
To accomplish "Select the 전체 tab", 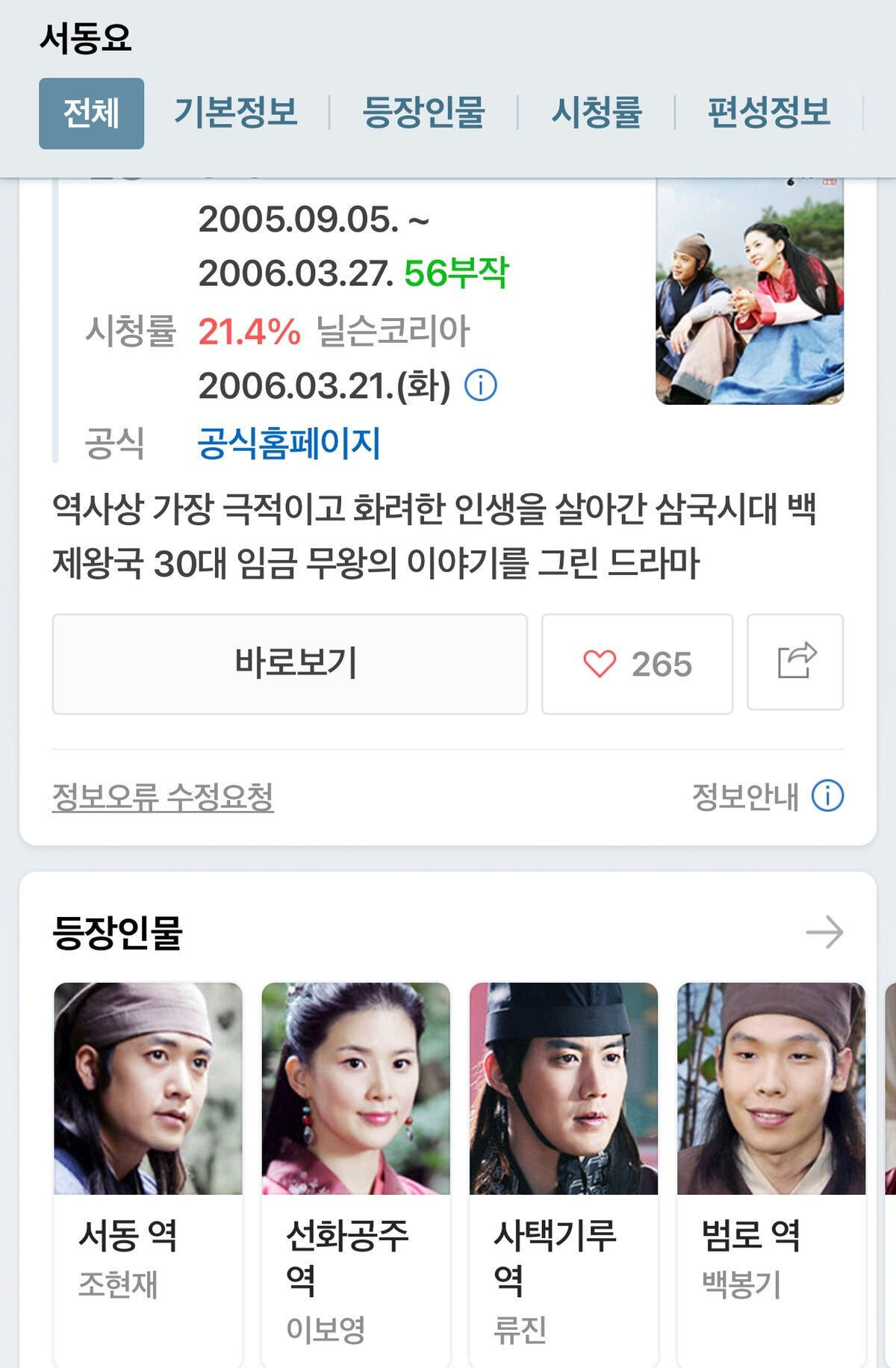I will pos(91,114).
